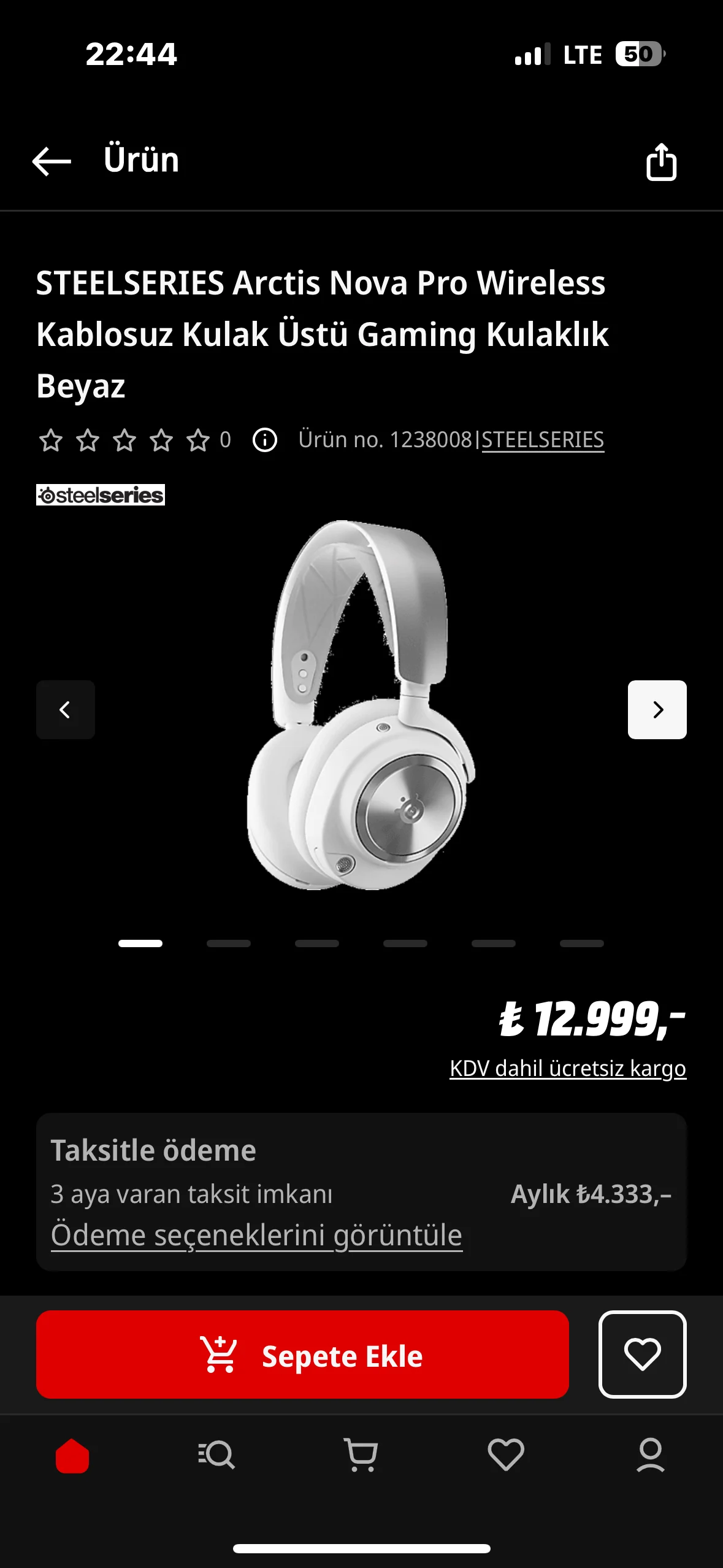Open the headphone product image
Viewport: 723px width, 1568px height.
[x=361, y=705]
